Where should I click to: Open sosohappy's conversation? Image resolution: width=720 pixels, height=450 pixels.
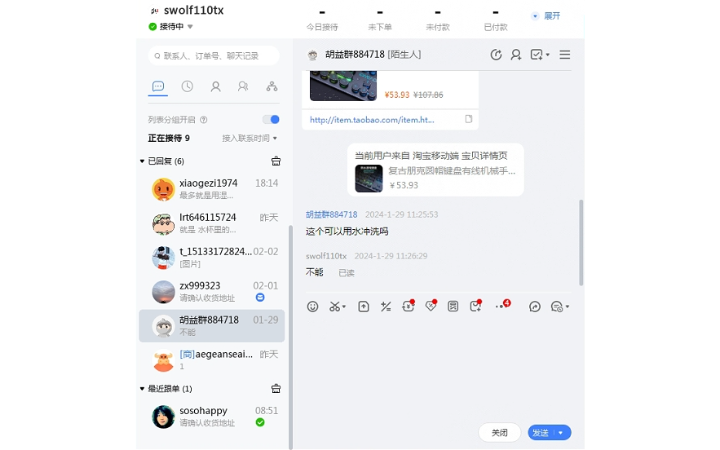(210, 416)
